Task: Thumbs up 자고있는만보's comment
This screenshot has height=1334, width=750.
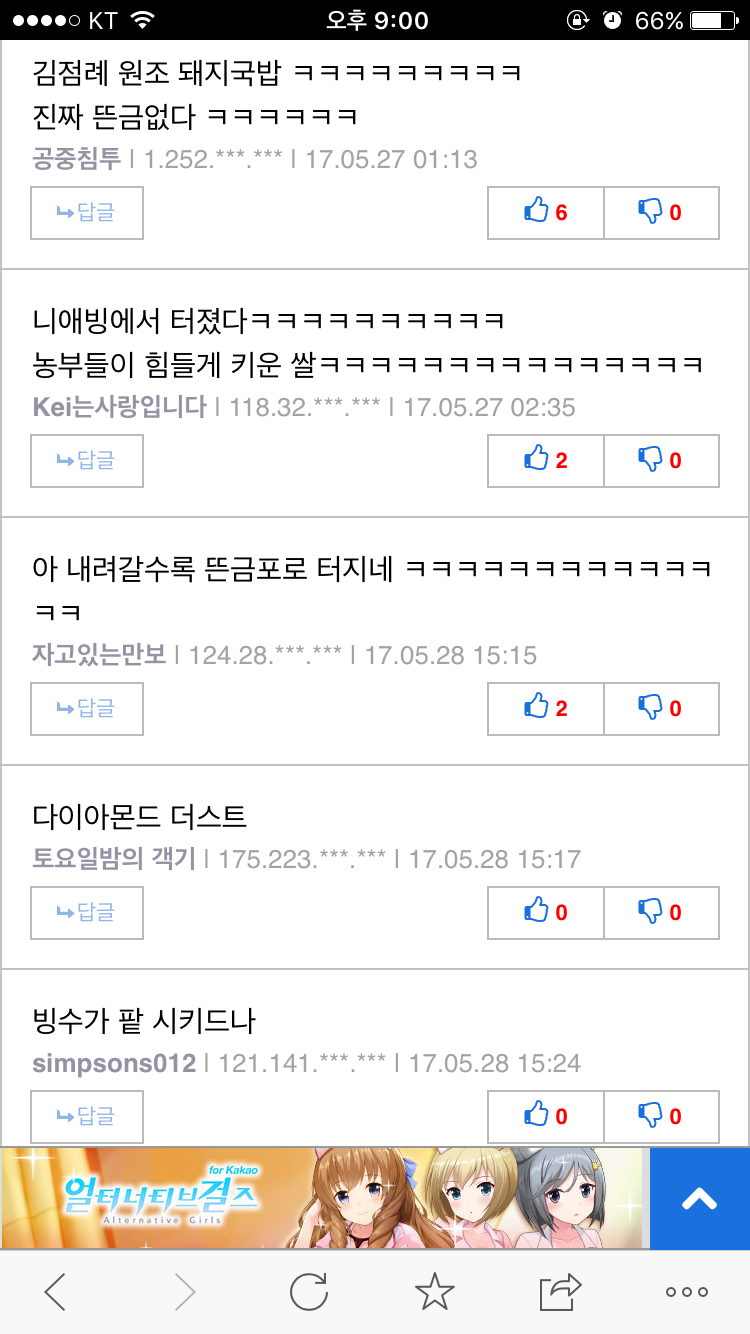Action: pyautogui.click(x=546, y=709)
